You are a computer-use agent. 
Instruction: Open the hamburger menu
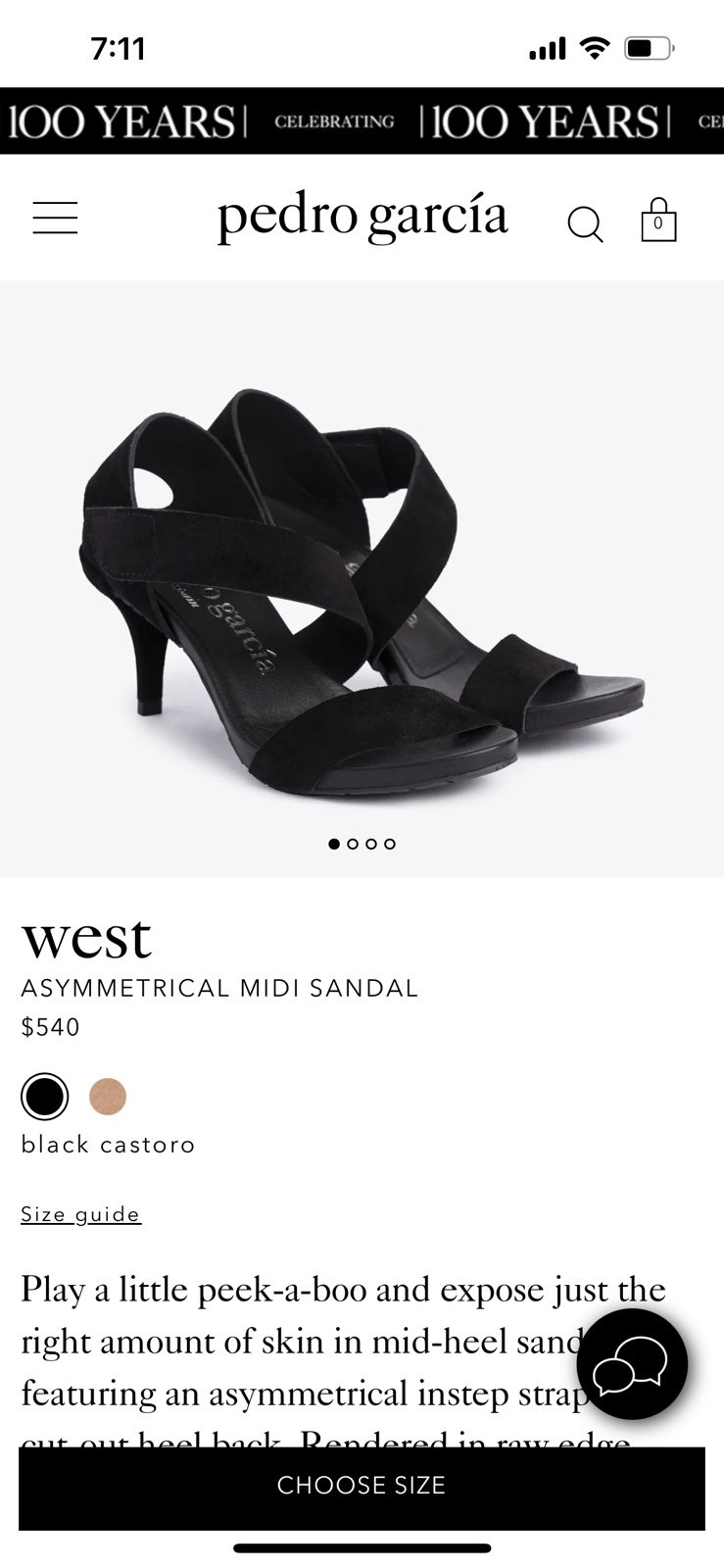[55, 218]
